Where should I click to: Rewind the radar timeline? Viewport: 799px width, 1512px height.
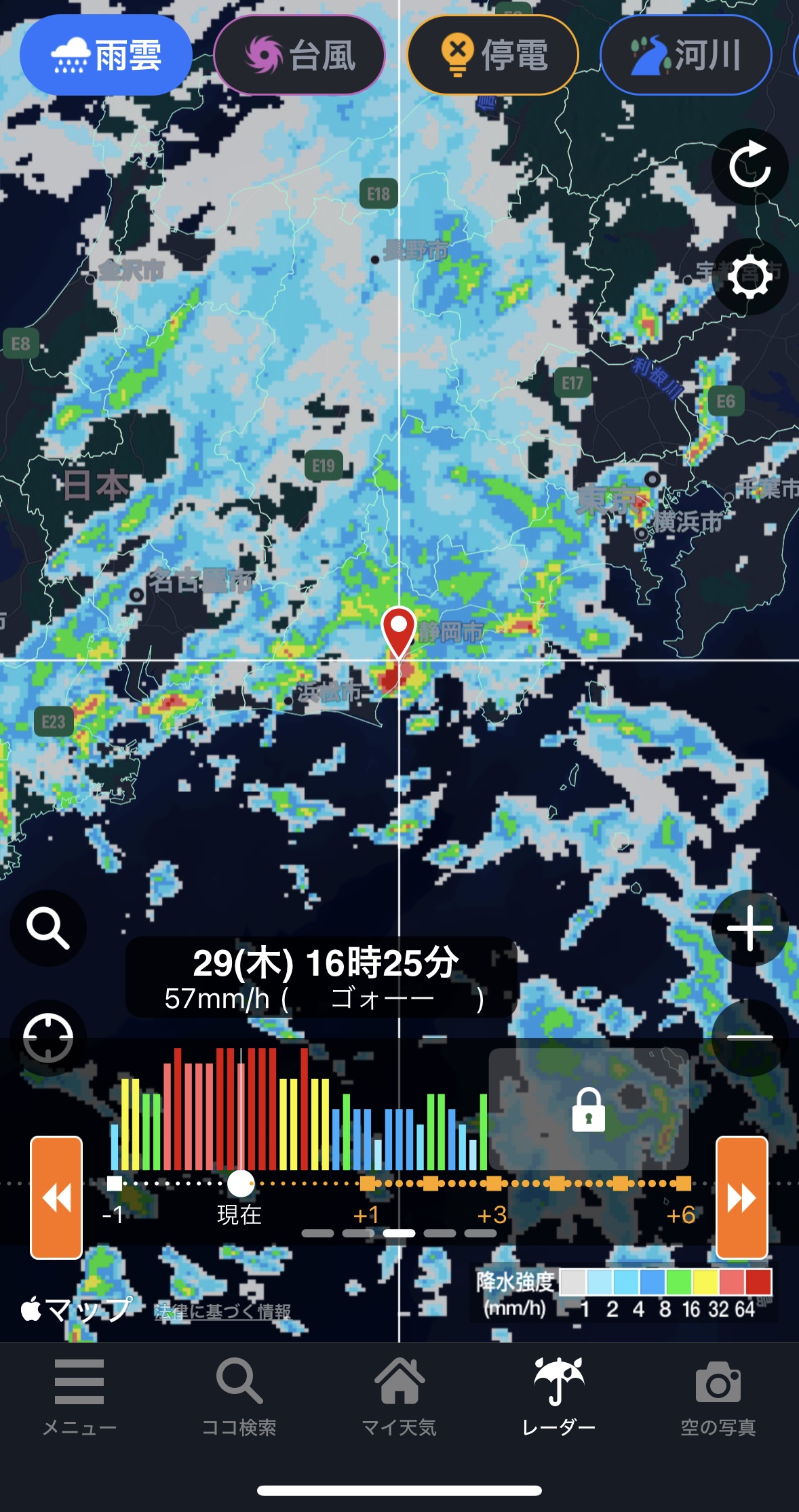(56, 1197)
